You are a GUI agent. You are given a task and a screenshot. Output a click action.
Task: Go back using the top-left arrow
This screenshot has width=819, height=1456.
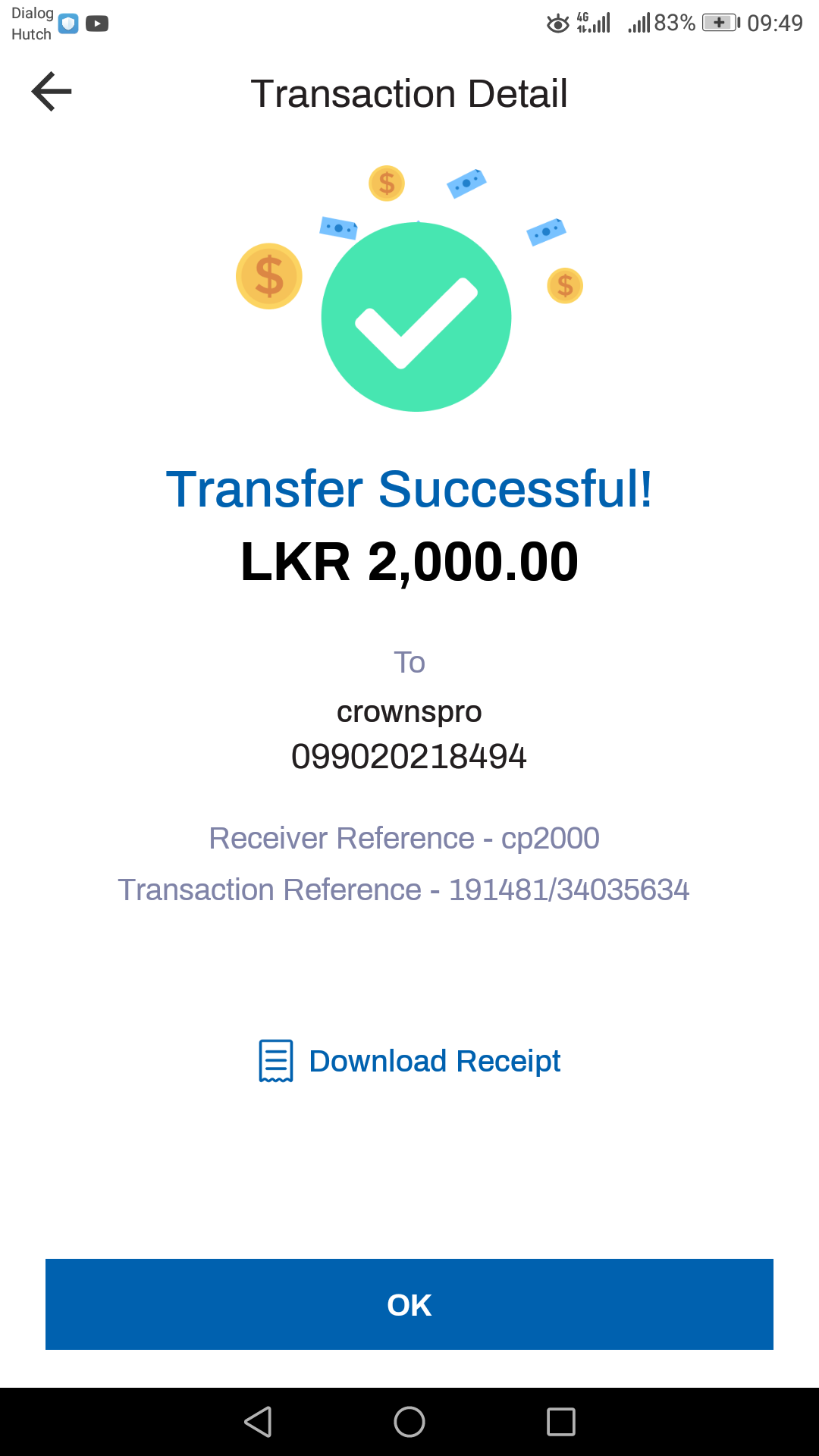[52, 92]
